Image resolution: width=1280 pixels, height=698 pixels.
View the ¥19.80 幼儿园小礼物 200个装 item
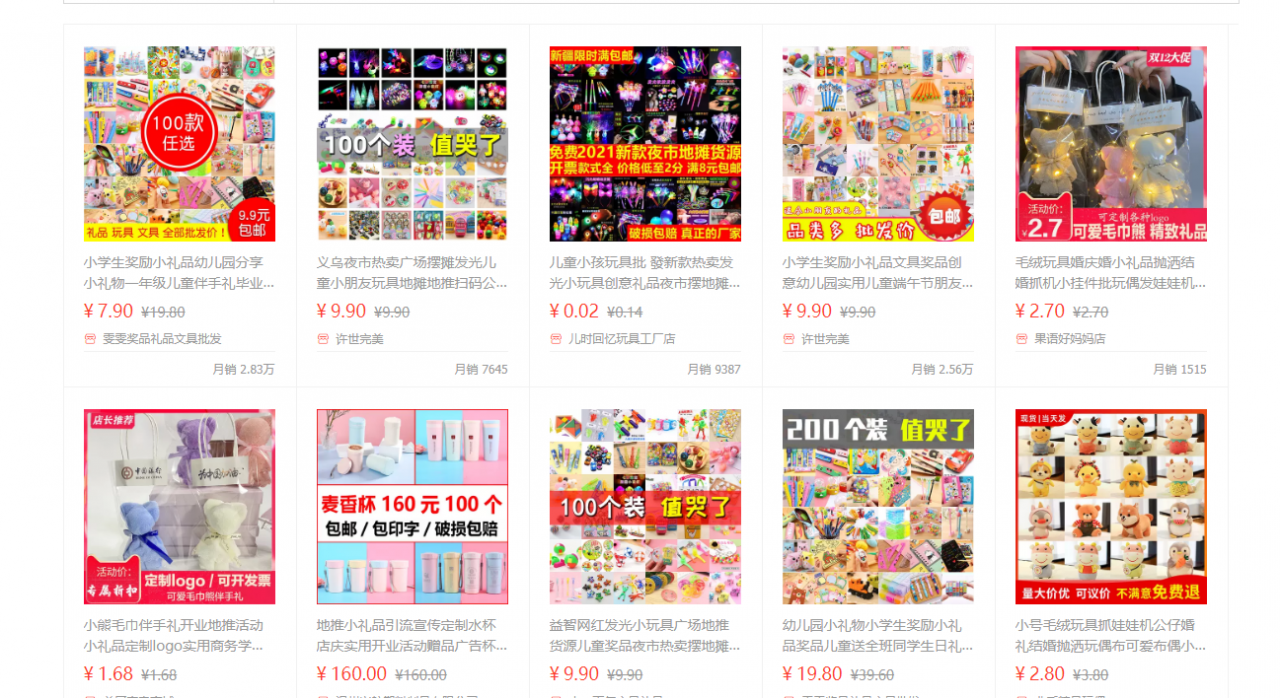[x=878, y=506]
